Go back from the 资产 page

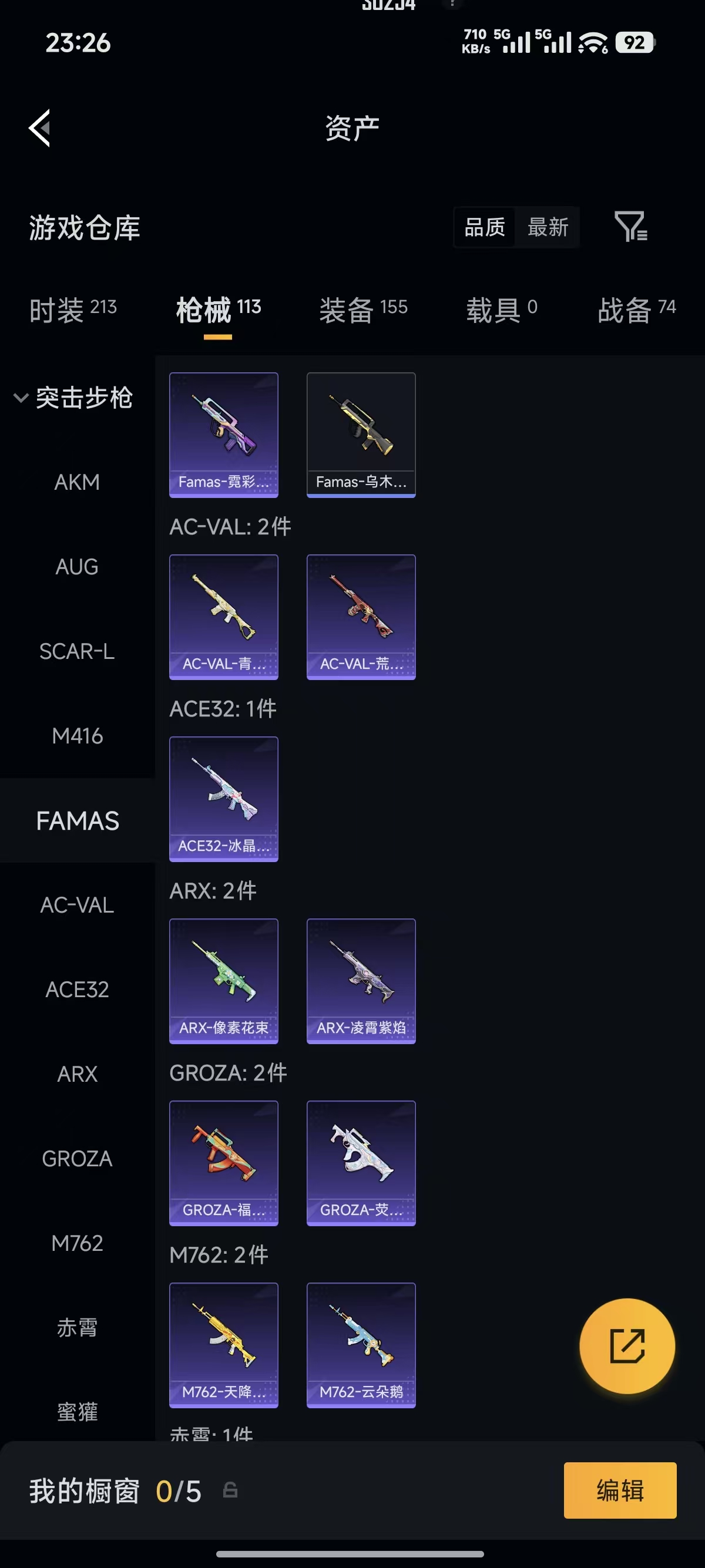tap(39, 128)
